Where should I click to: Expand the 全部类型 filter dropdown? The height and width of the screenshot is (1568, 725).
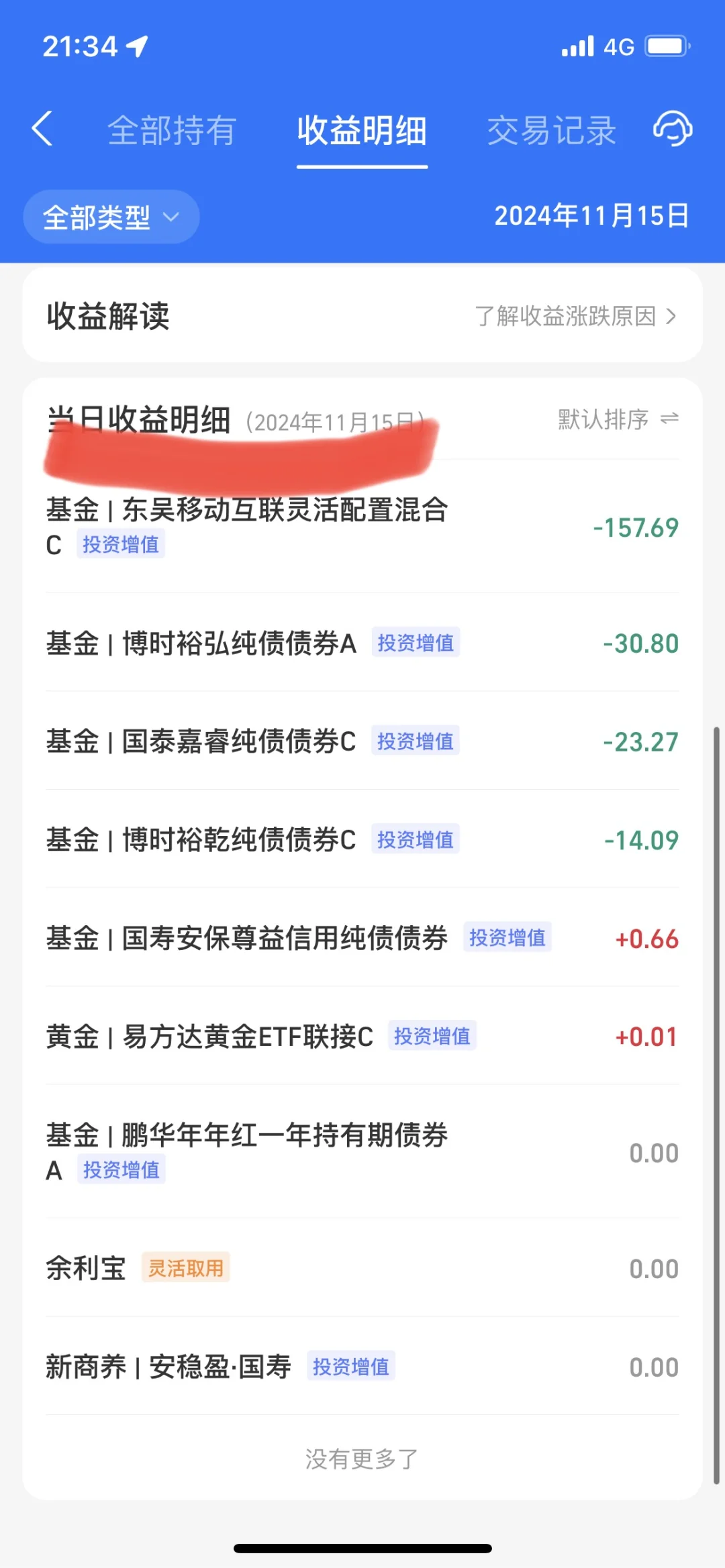pyautogui.click(x=111, y=217)
